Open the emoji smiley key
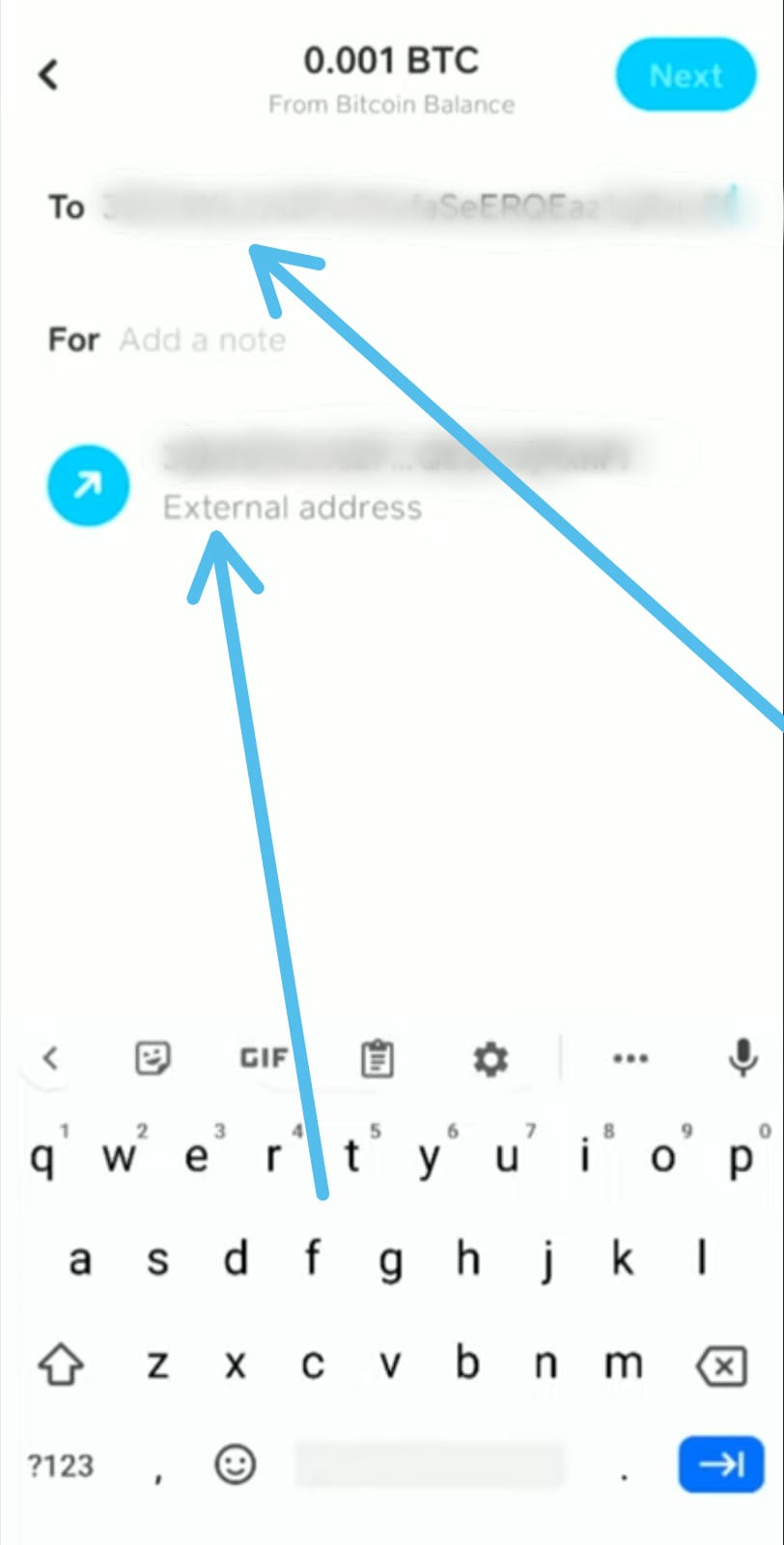The height and width of the screenshot is (1545, 784). pyautogui.click(x=235, y=1465)
